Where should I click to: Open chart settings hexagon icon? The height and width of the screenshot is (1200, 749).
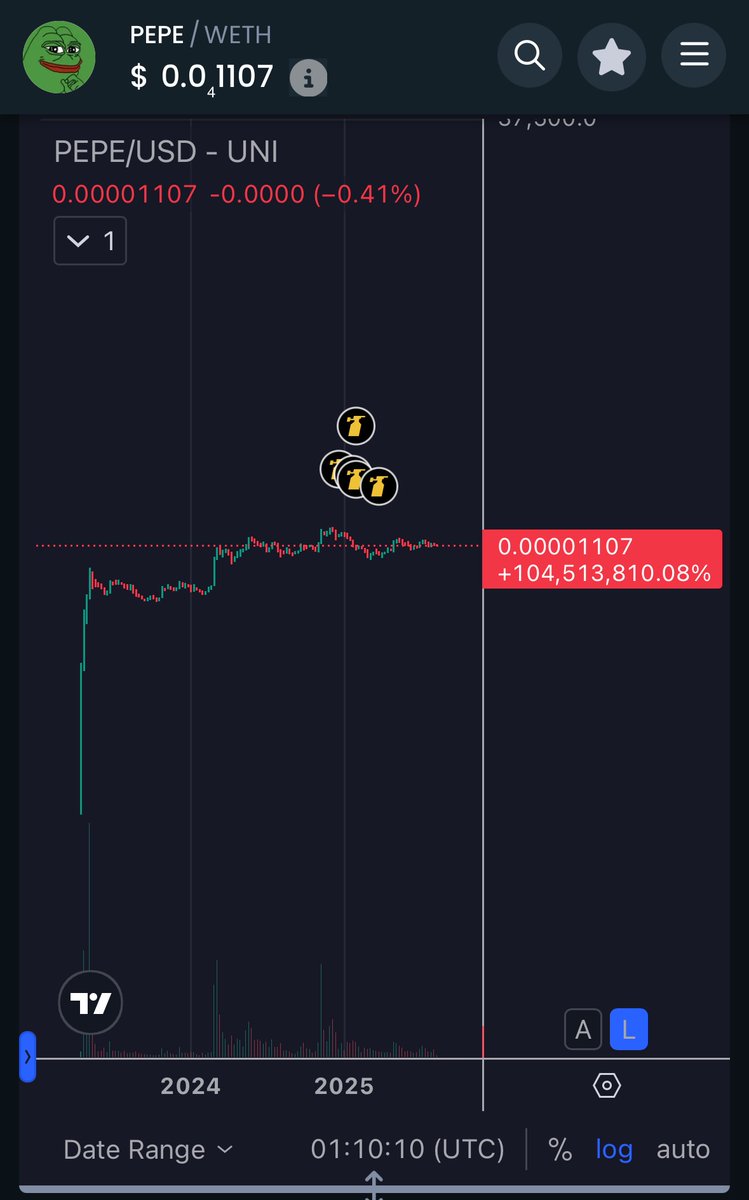pos(607,1085)
